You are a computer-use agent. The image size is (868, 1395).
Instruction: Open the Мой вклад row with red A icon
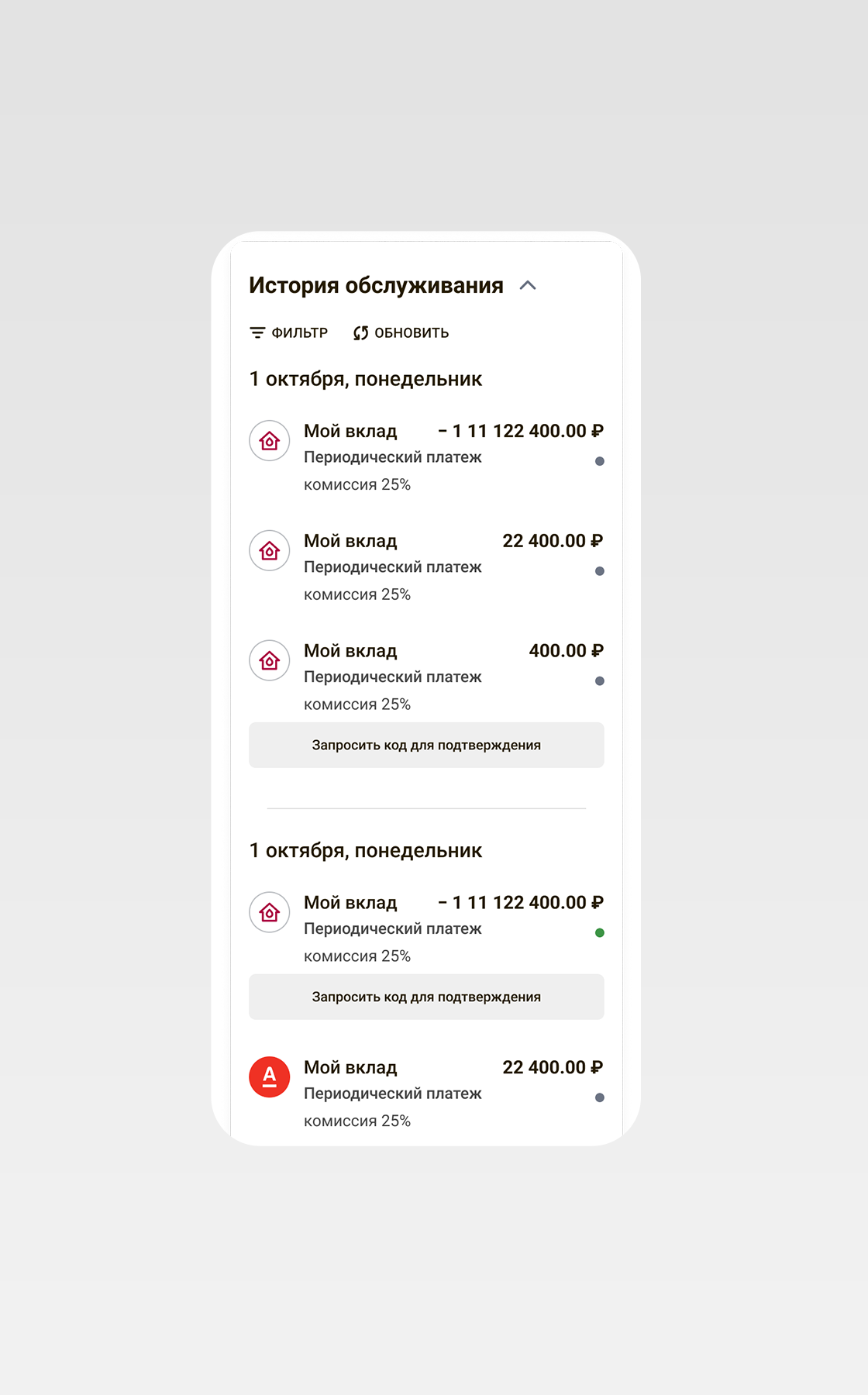coord(426,1094)
